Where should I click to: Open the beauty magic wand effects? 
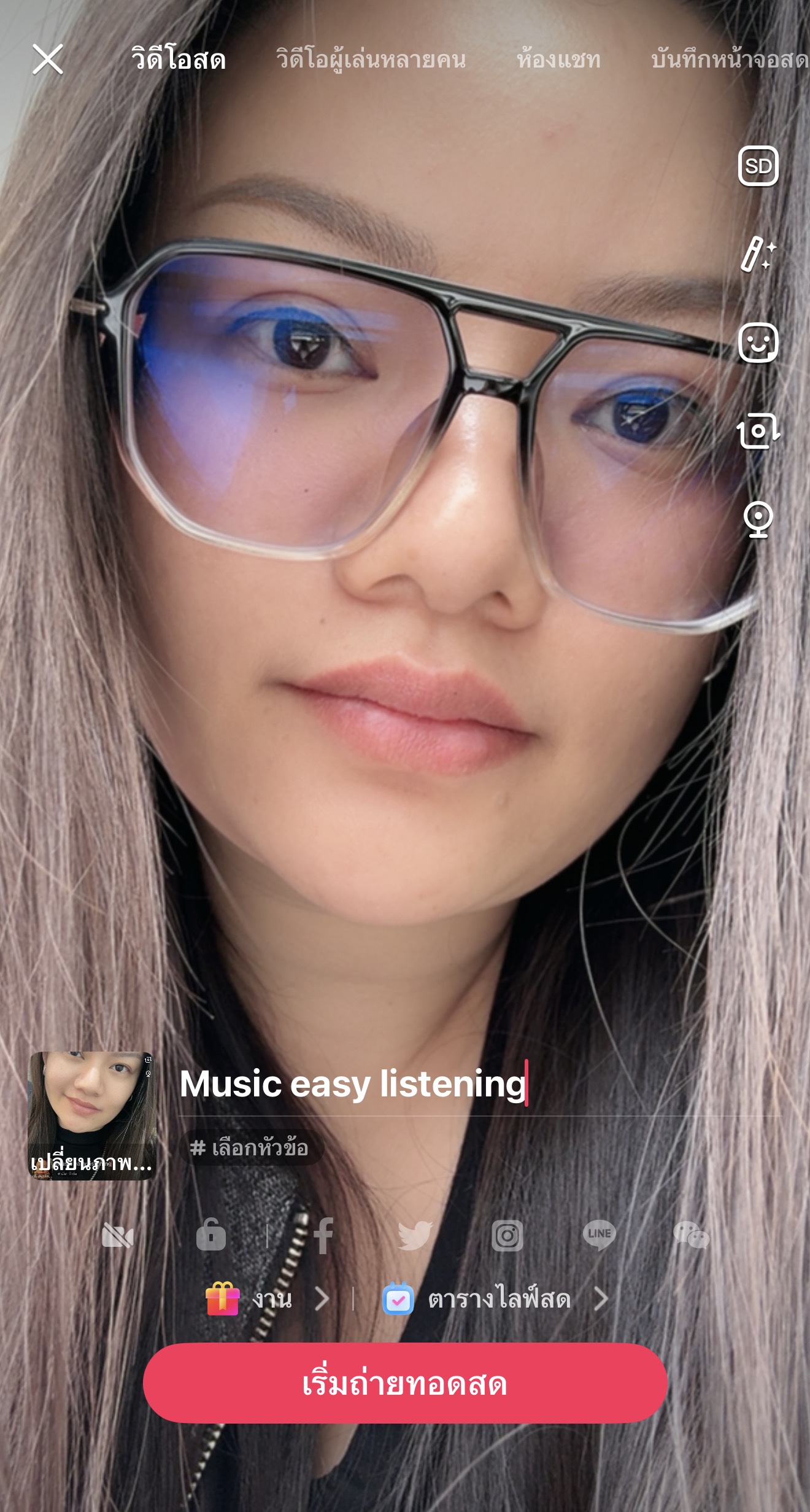(758, 254)
